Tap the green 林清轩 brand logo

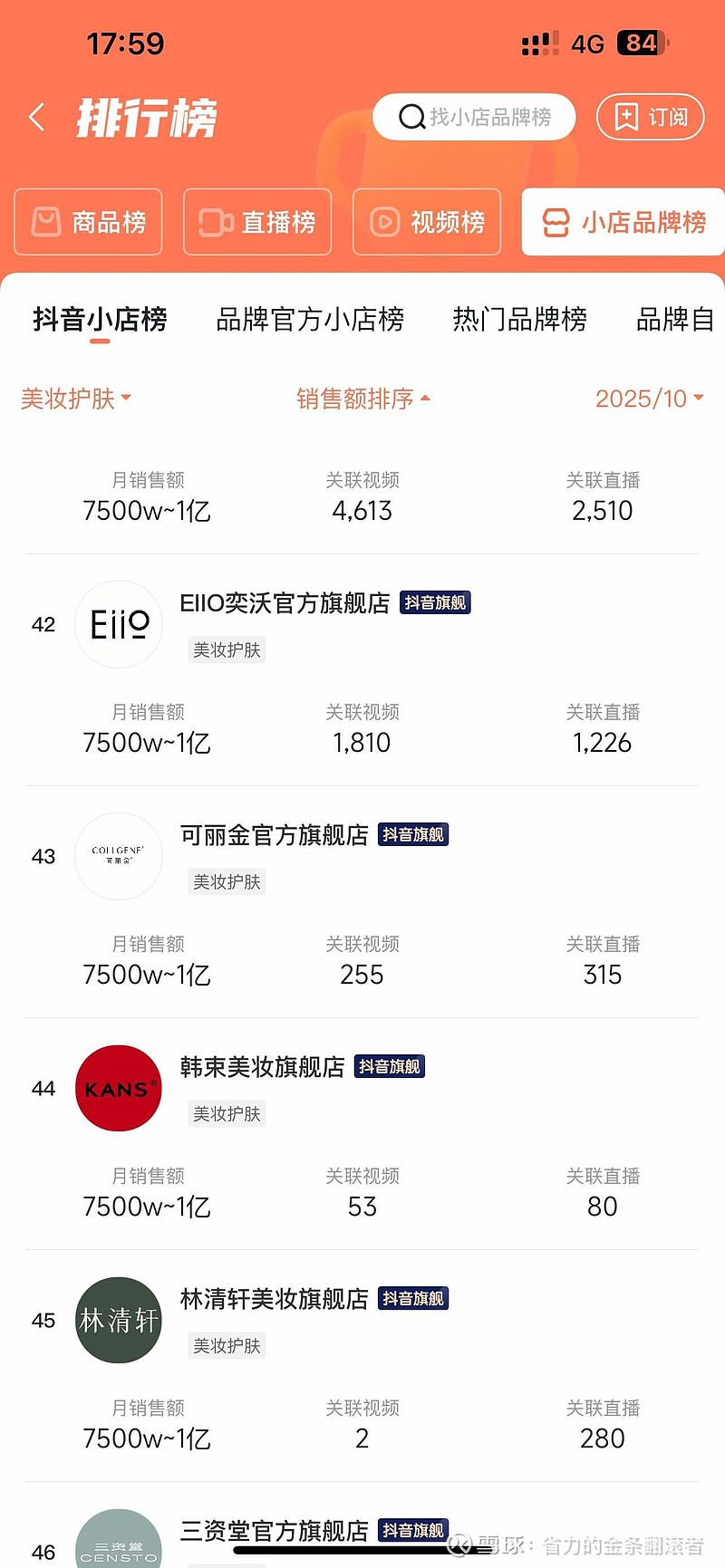[118, 1320]
